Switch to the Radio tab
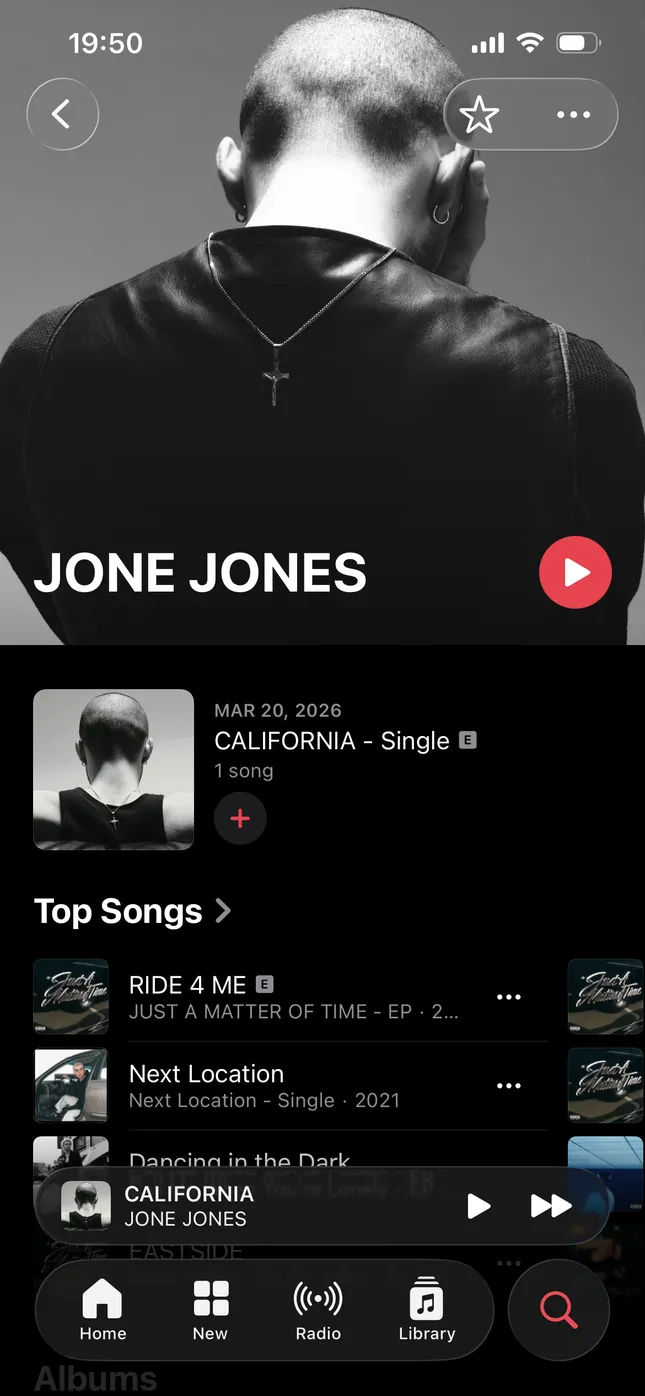This screenshot has width=645, height=1396. (318, 1311)
